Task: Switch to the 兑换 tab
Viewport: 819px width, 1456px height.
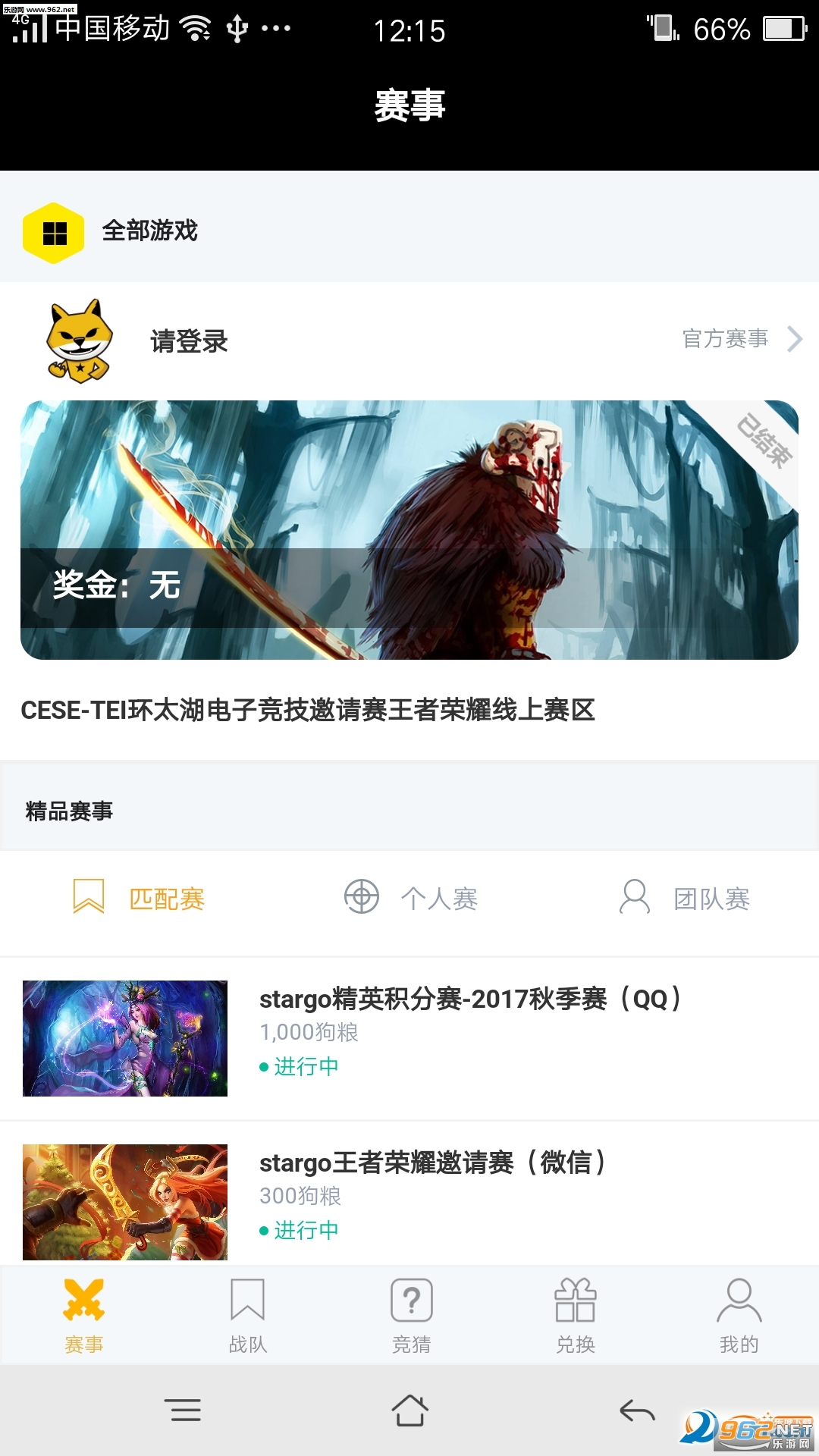Action: point(575,1316)
